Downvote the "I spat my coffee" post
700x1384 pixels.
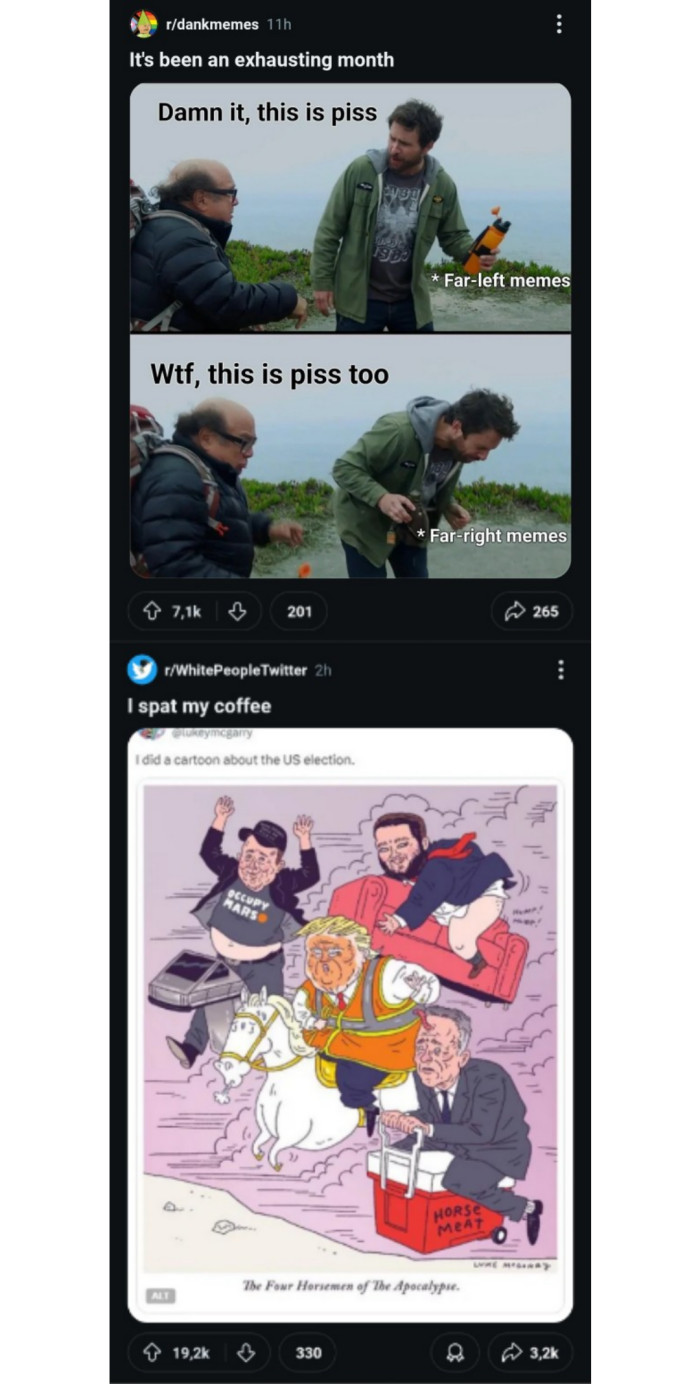pos(246,1352)
